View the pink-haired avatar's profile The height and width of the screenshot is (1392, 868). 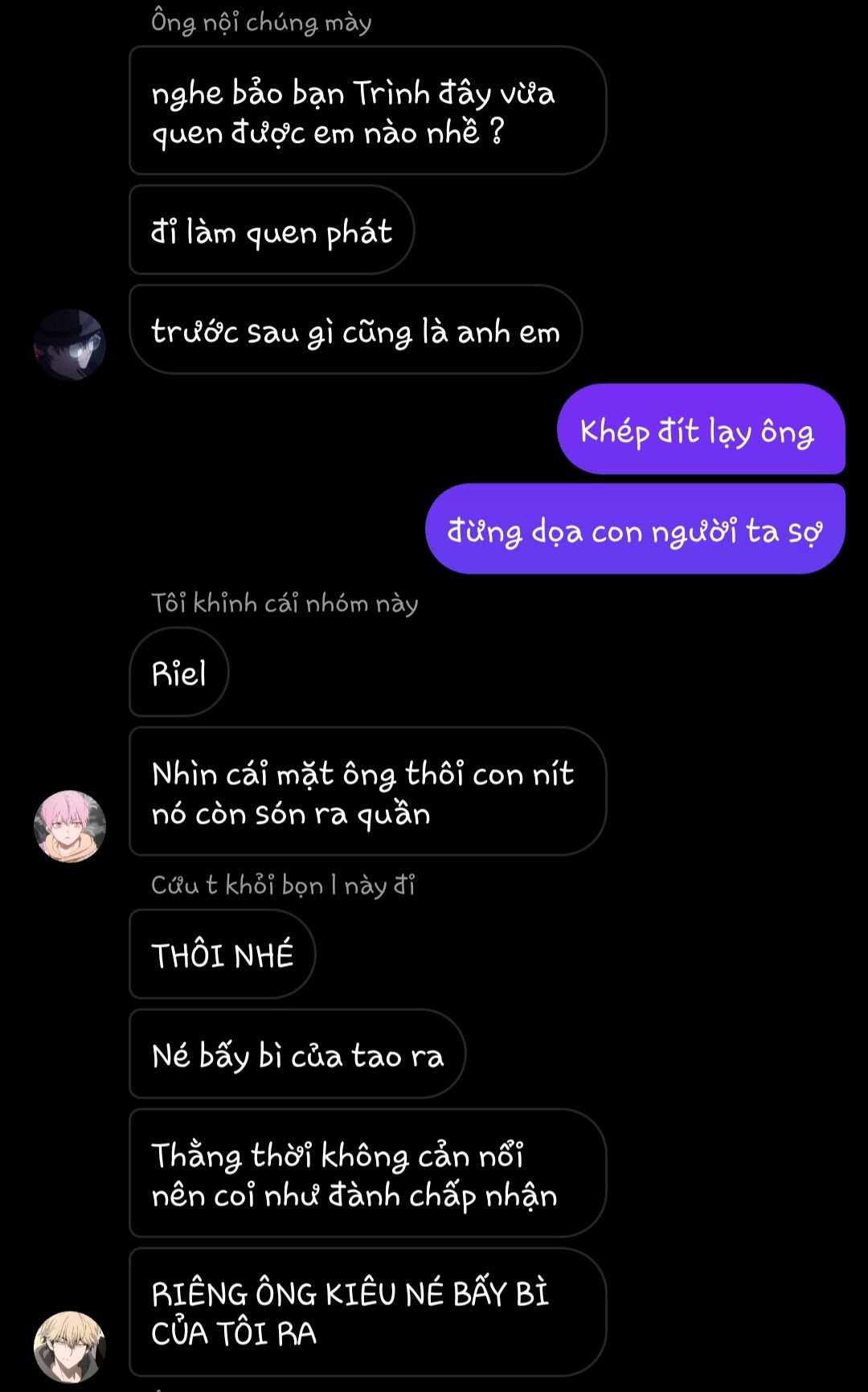pos(70,825)
